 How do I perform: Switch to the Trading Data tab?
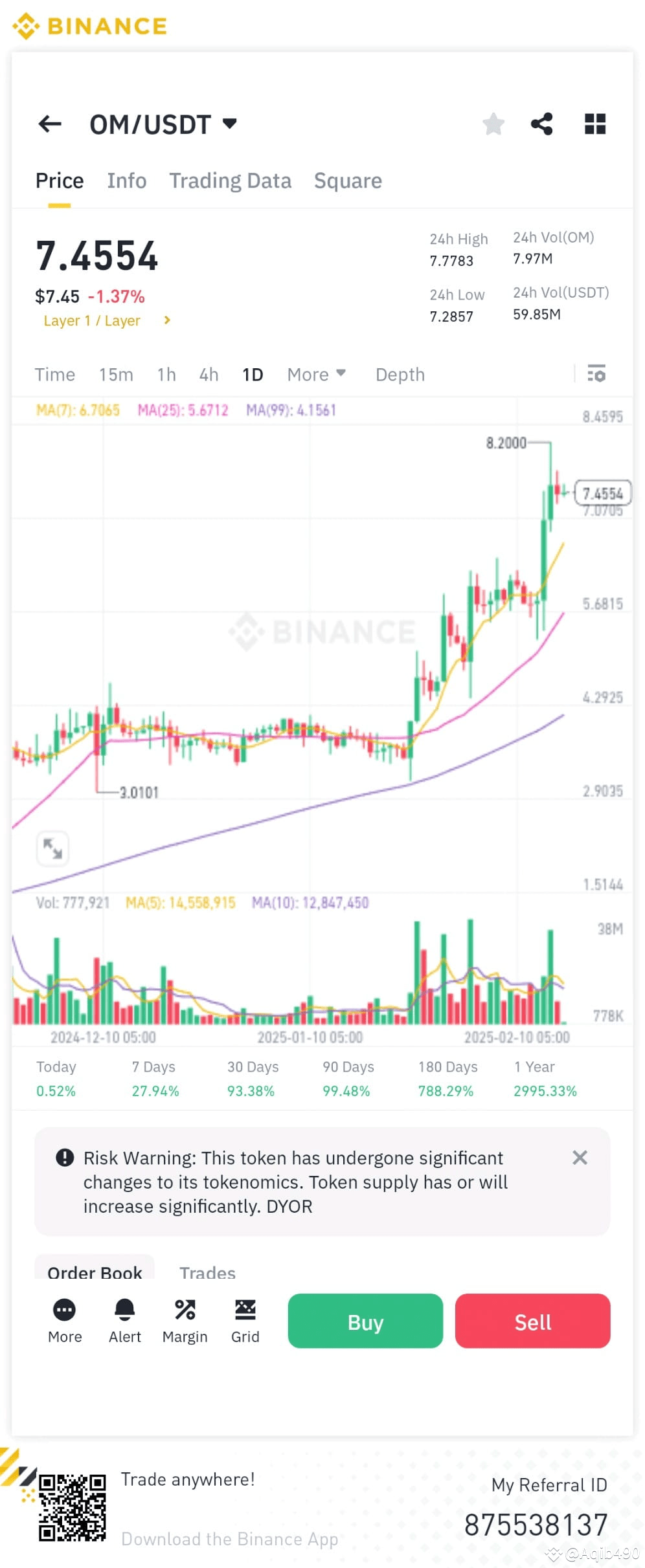[x=231, y=181]
